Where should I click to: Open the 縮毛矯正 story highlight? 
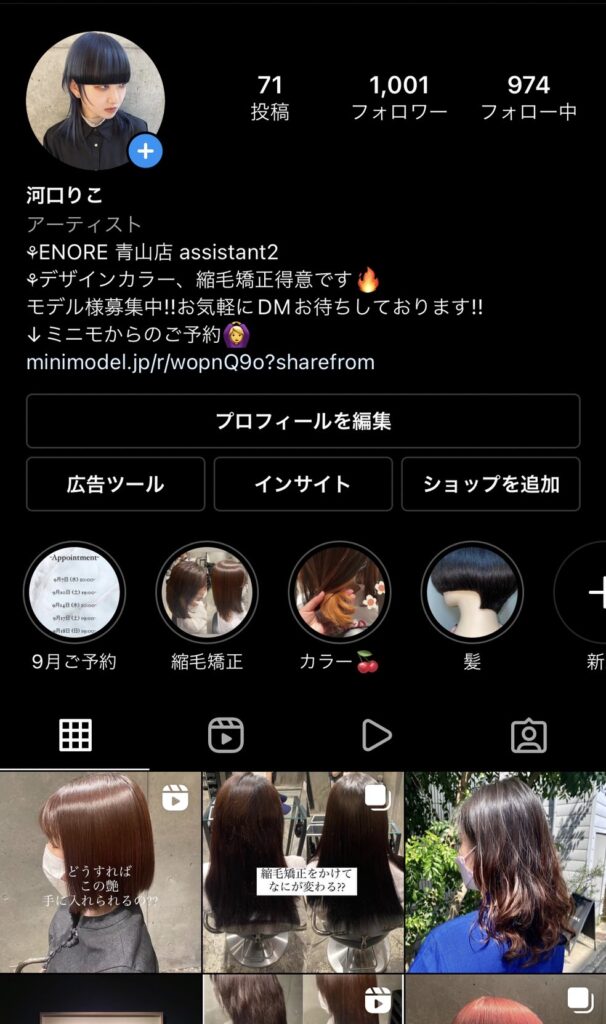(207, 592)
